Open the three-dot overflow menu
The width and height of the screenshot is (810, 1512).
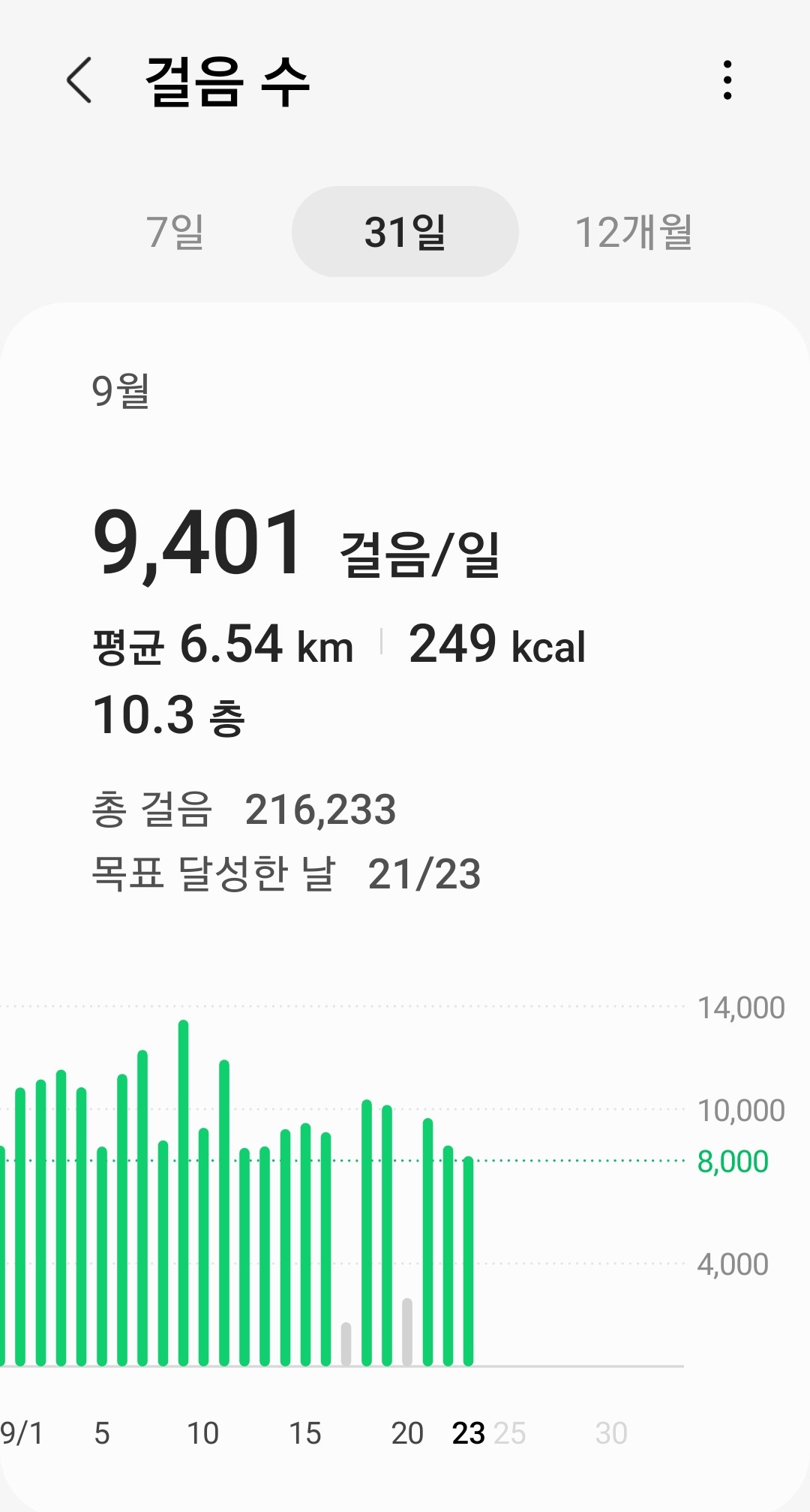[727, 80]
